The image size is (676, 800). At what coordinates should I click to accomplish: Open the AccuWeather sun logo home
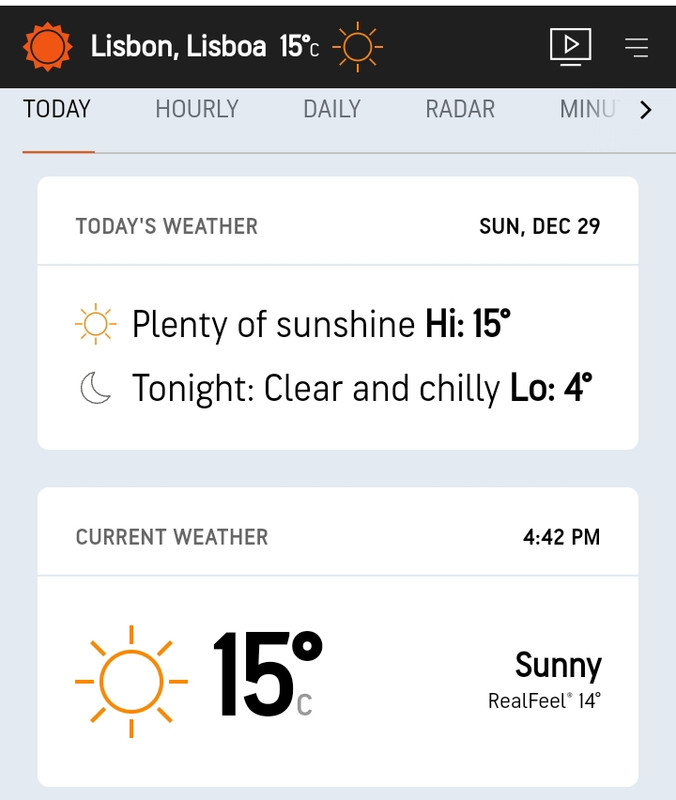click(x=48, y=46)
